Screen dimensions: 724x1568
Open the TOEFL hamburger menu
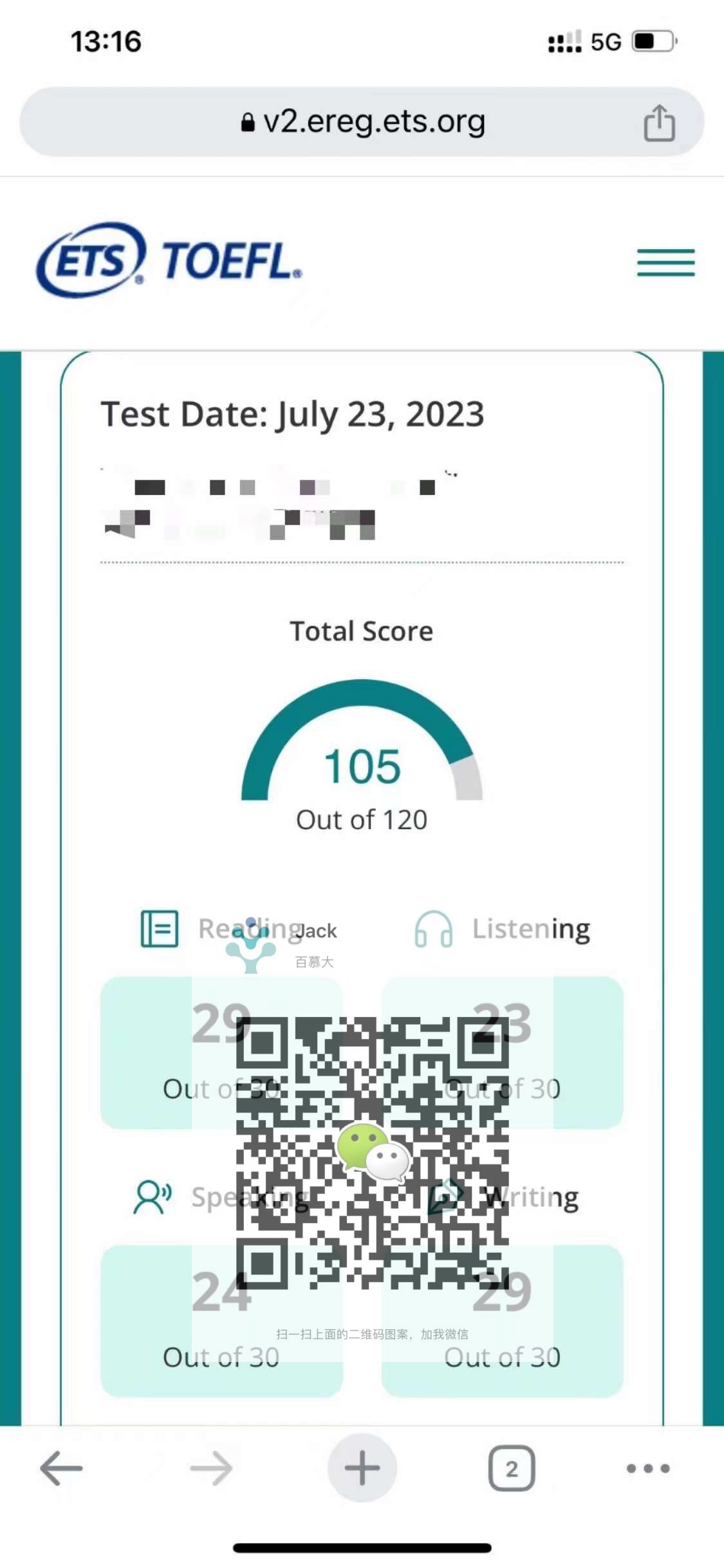(x=665, y=263)
